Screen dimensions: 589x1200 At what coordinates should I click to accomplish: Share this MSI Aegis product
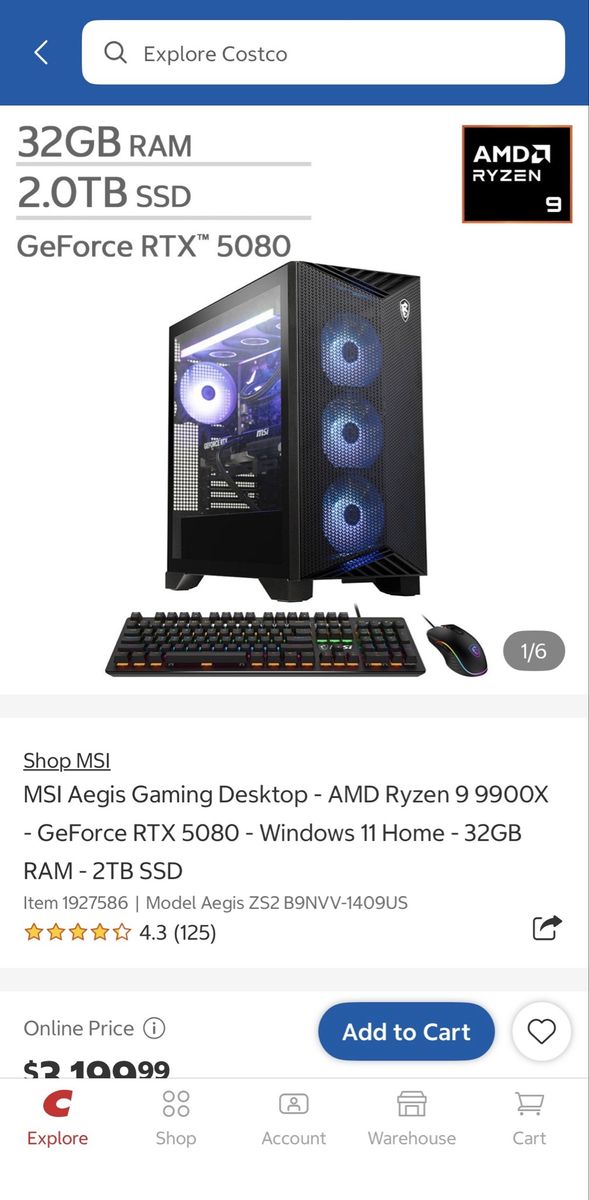click(x=546, y=928)
